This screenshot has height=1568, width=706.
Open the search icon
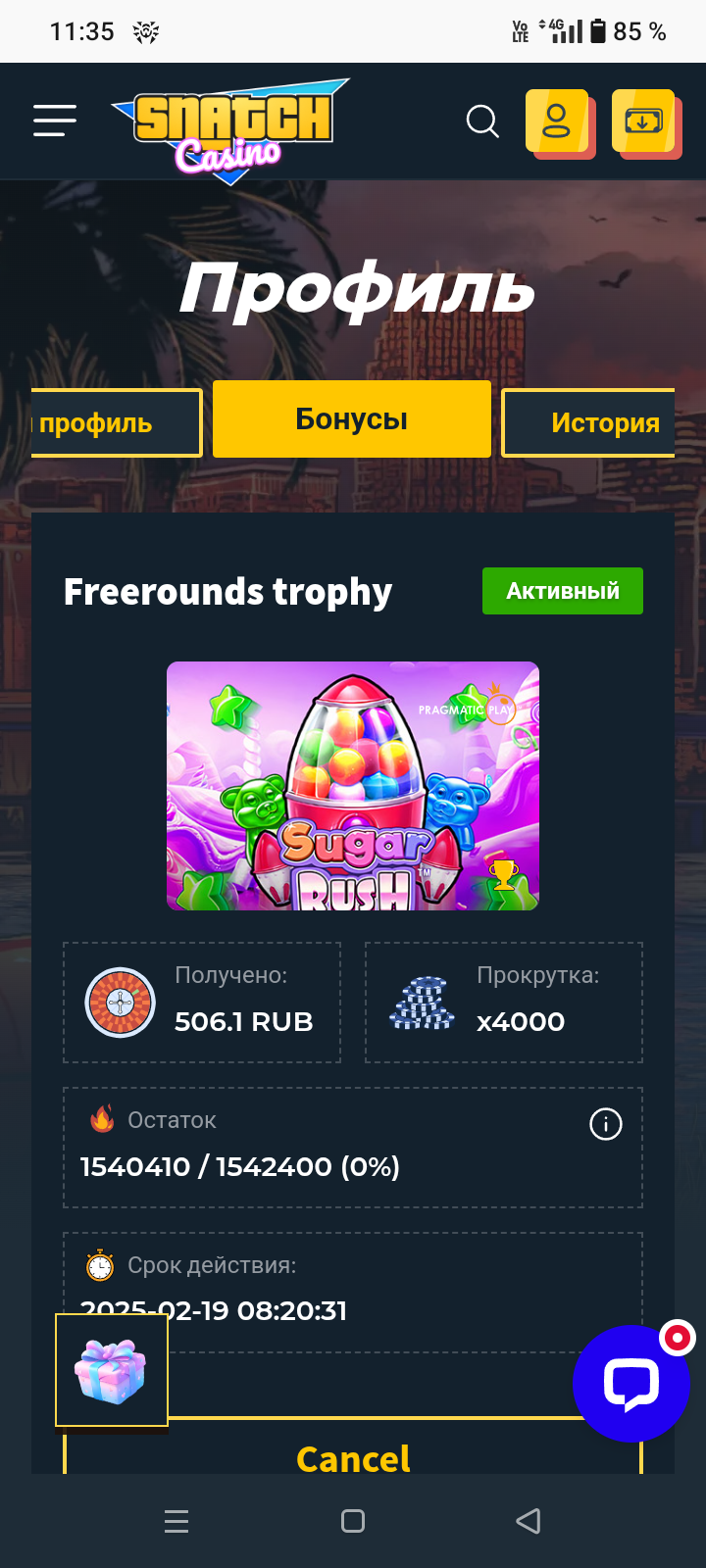pos(481,122)
